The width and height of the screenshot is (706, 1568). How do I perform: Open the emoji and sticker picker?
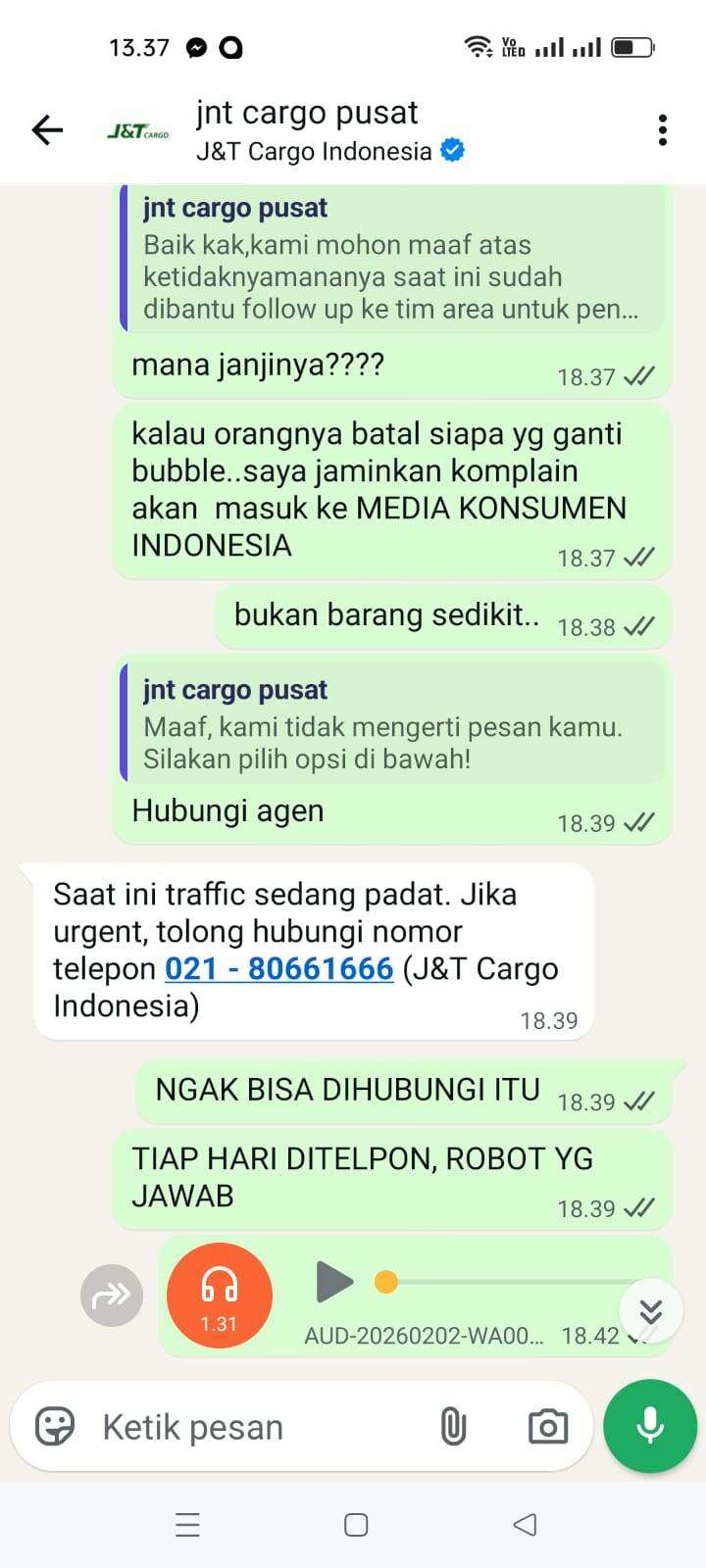coord(55,1427)
